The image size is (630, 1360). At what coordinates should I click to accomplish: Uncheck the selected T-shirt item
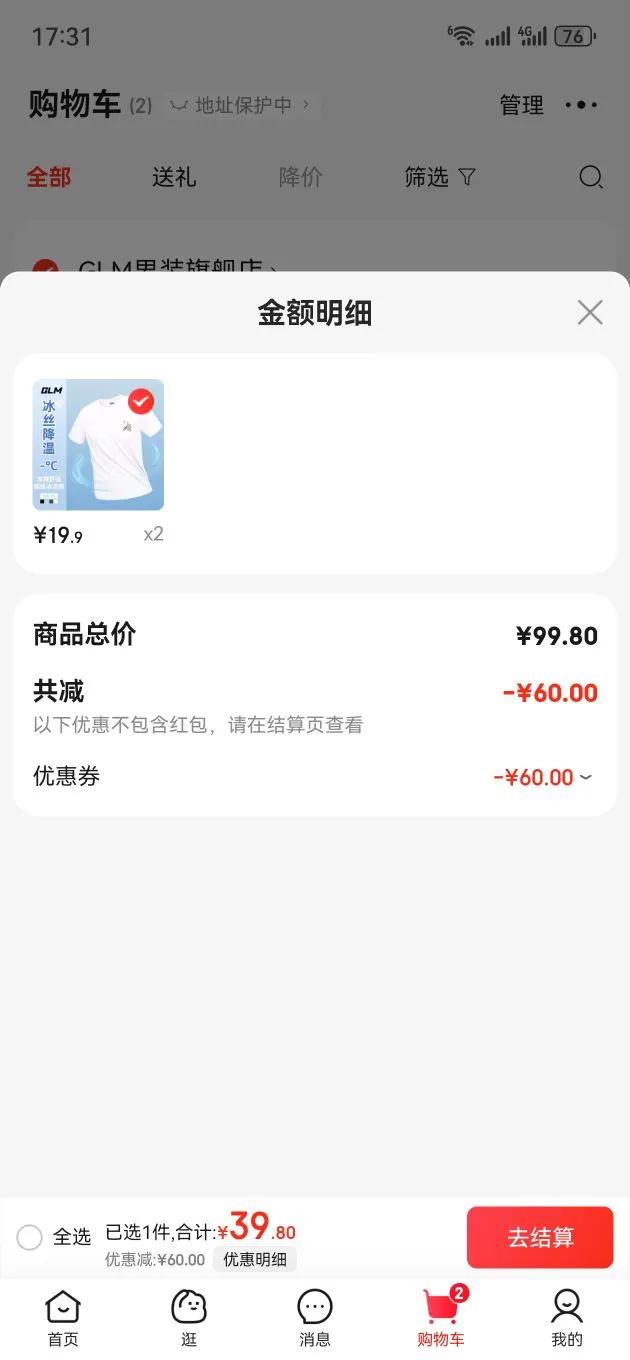click(x=141, y=401)
